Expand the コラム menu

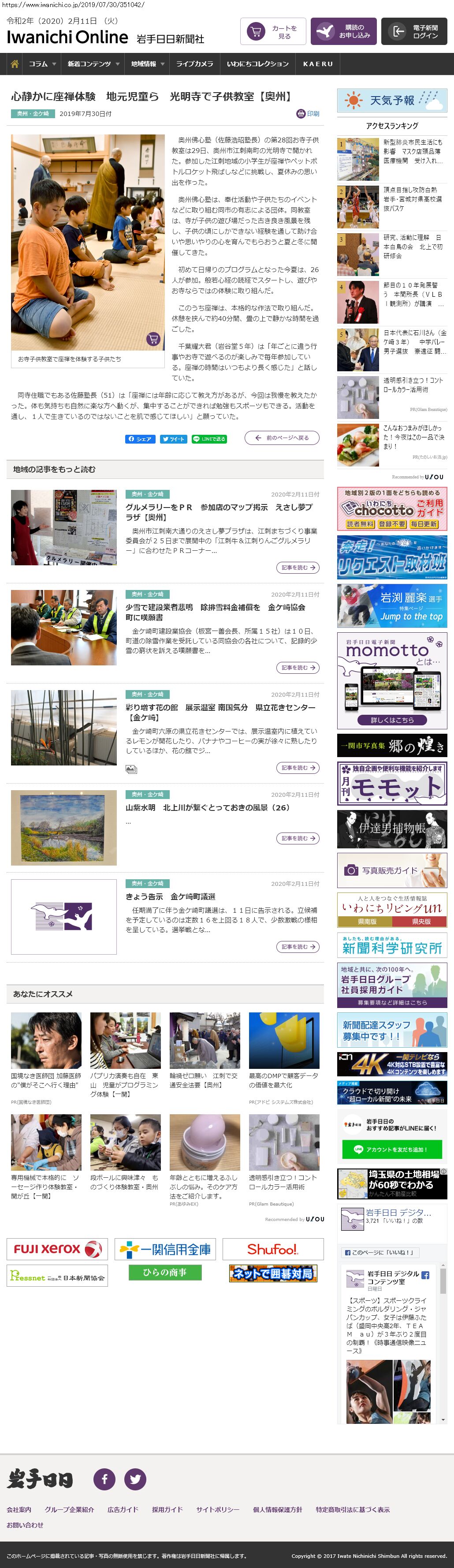(42, 64)
